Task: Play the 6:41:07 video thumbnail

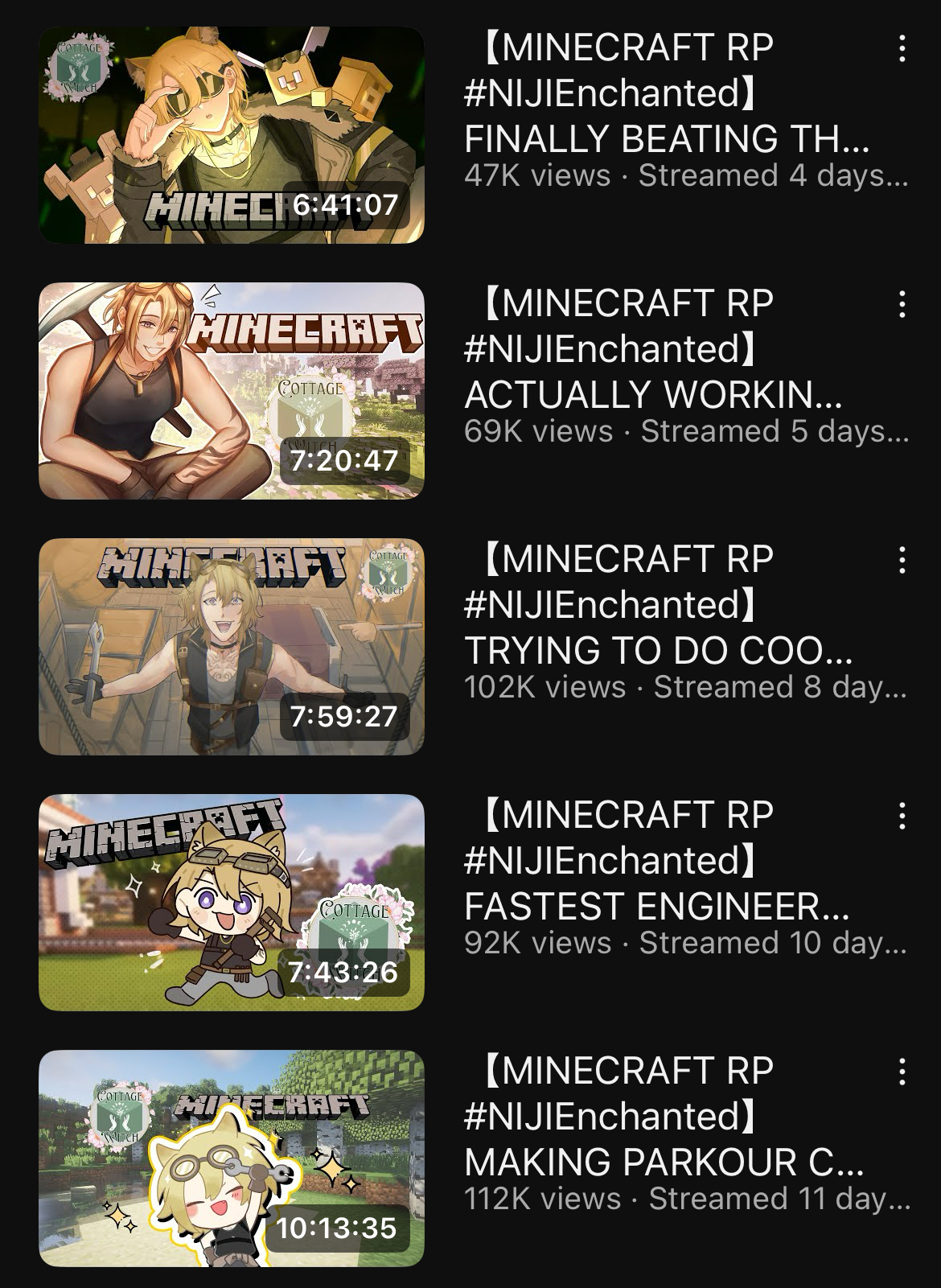Action: pos(232,135)
